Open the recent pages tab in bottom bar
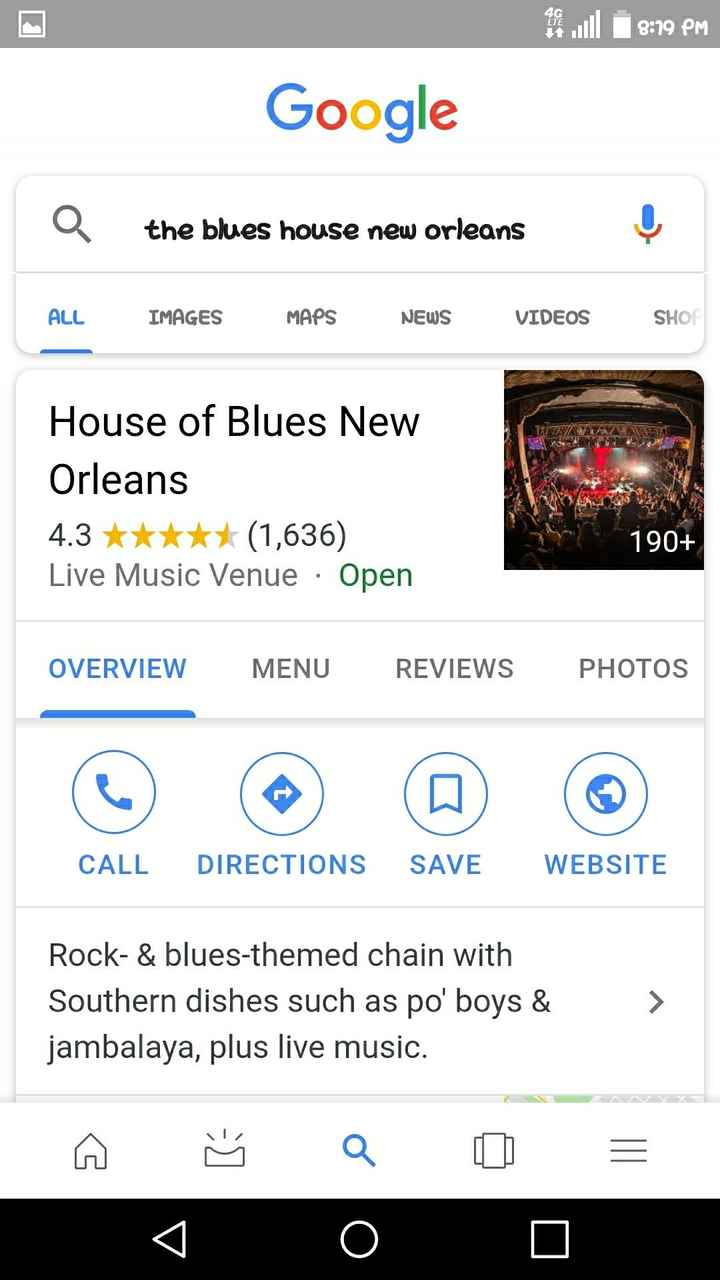720x1280 pixels. (x=494, y=1151)
